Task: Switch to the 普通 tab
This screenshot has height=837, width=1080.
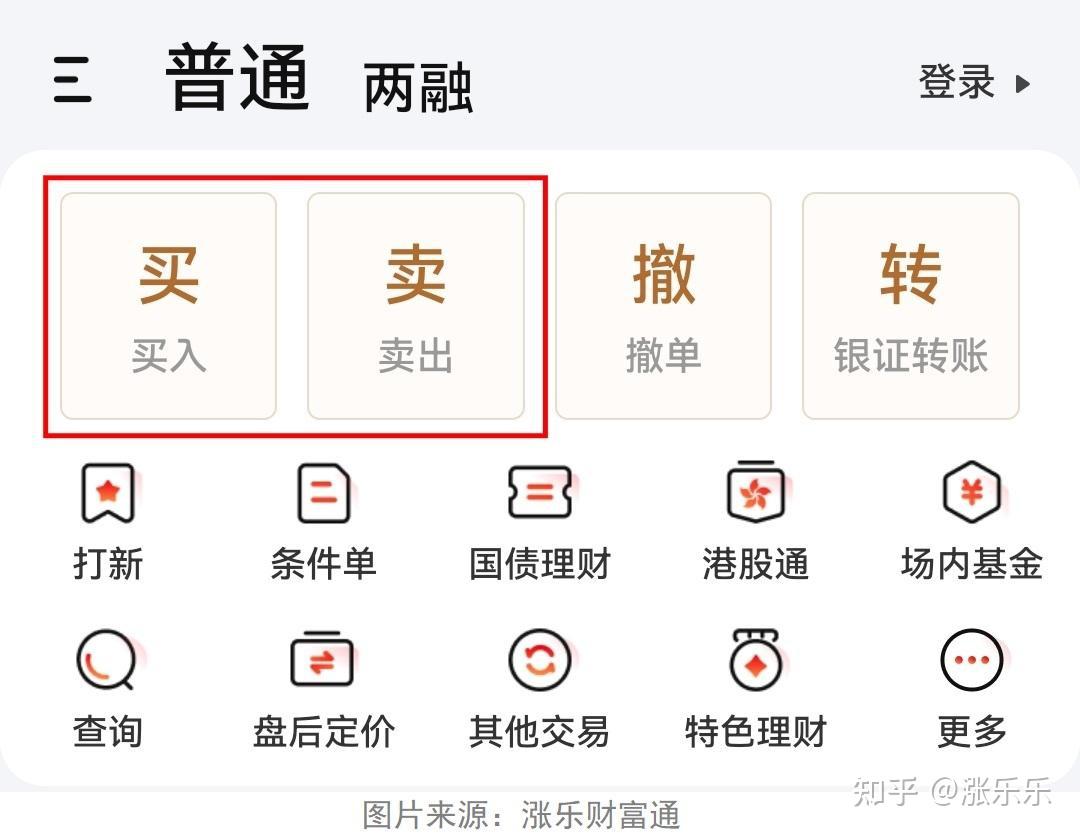Action: 238,79
